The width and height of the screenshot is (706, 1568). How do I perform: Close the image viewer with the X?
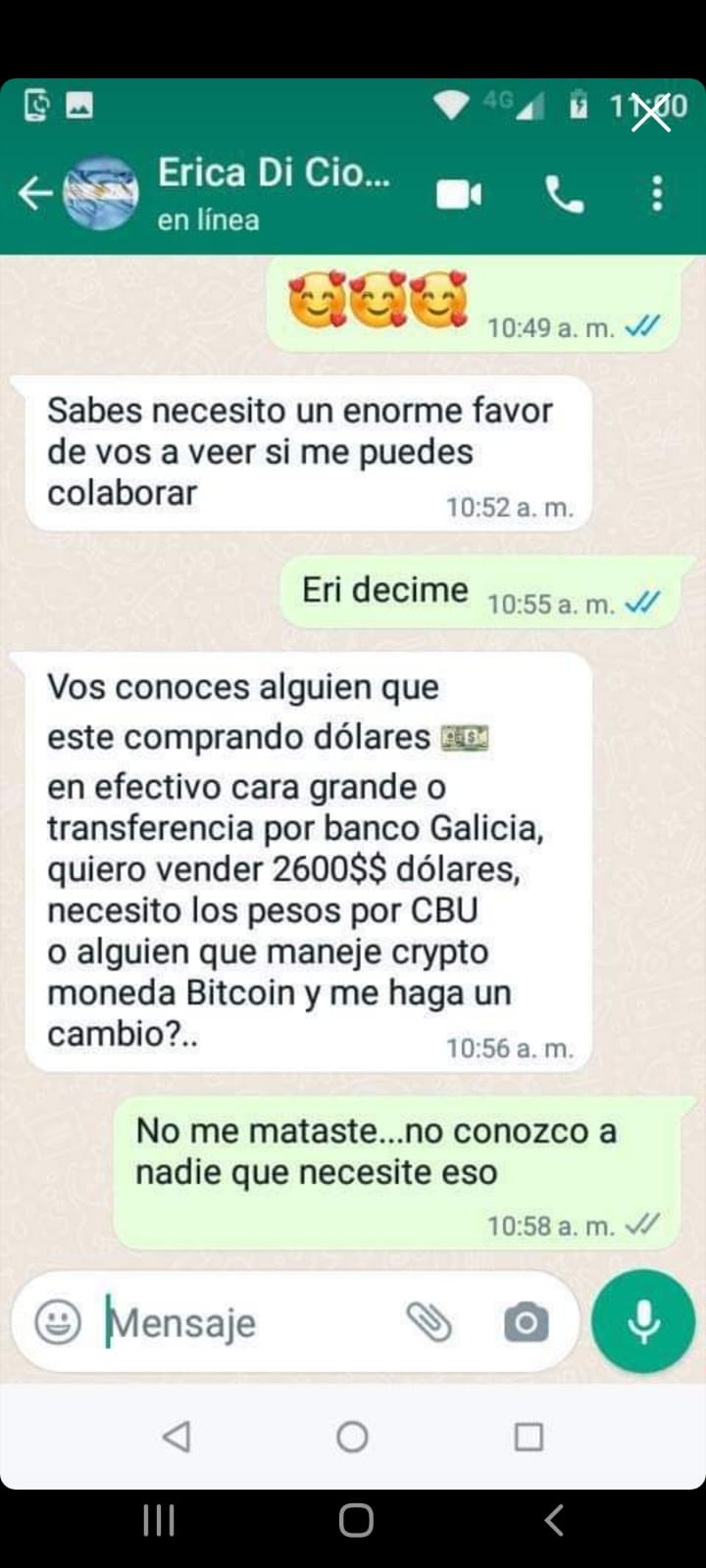click(650, 113)
